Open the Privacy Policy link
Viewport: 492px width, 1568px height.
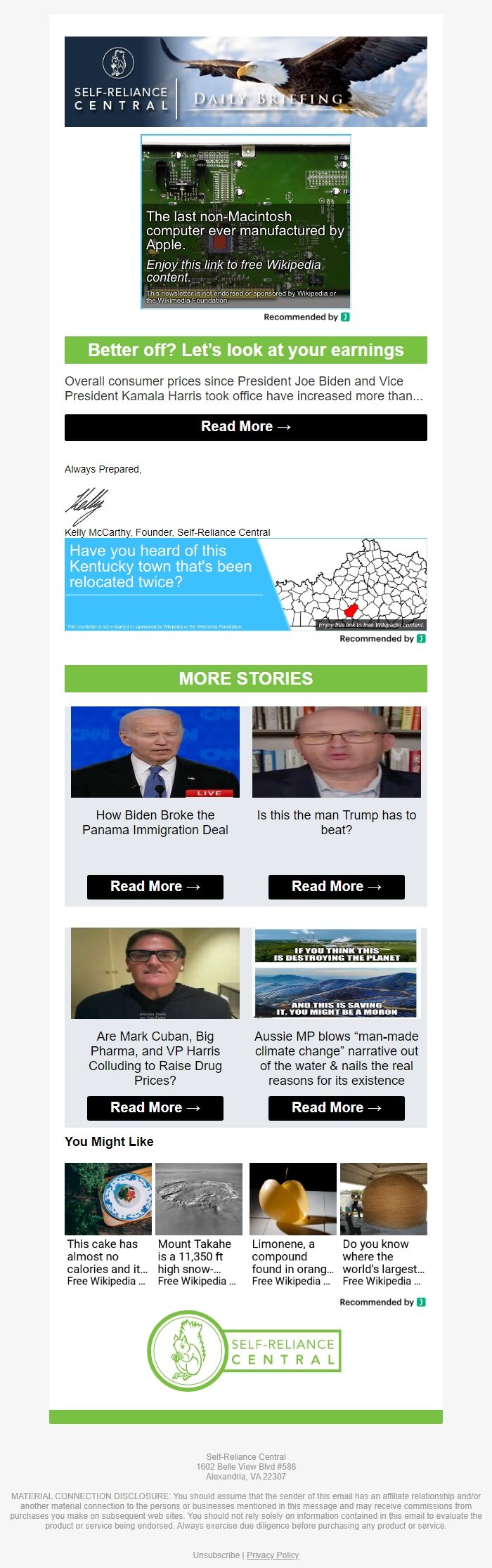(x=273, y=1555)
